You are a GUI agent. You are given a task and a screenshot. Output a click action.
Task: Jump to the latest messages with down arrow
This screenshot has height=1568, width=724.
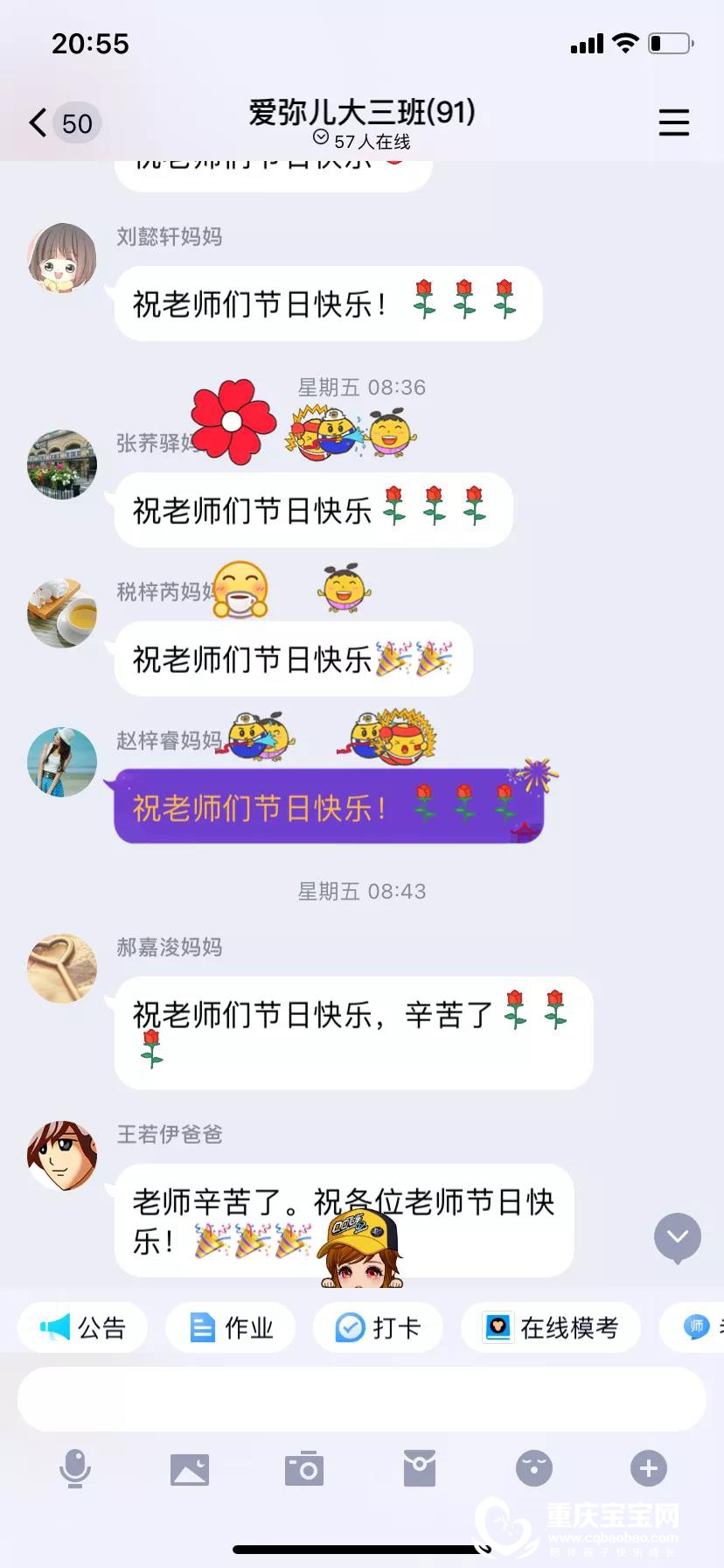tap(678, 1237)
